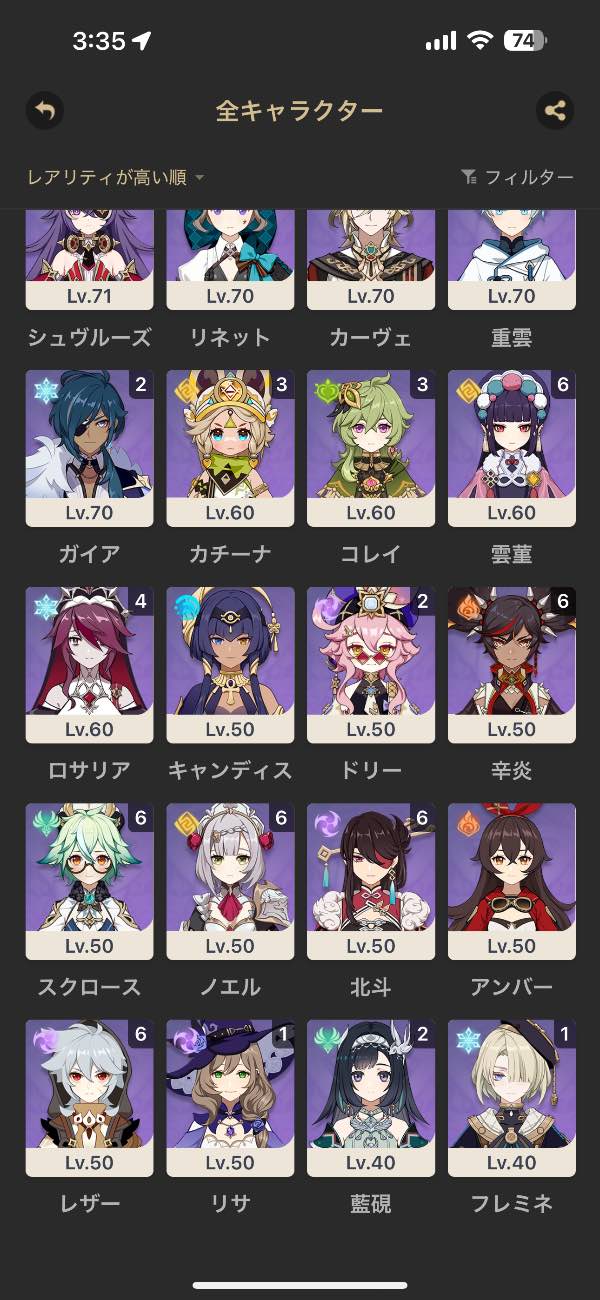Open the キャンディス character card

[x=230, y=665]
